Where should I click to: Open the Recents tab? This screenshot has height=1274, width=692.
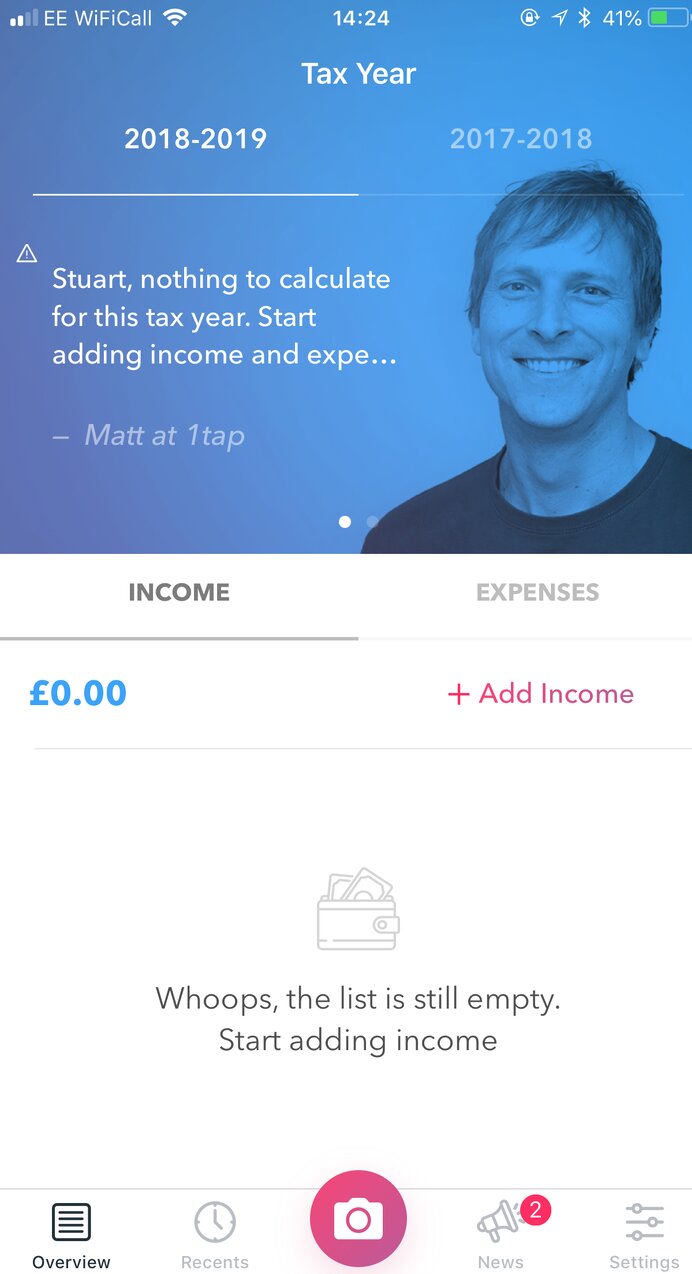click(214, 1234)
